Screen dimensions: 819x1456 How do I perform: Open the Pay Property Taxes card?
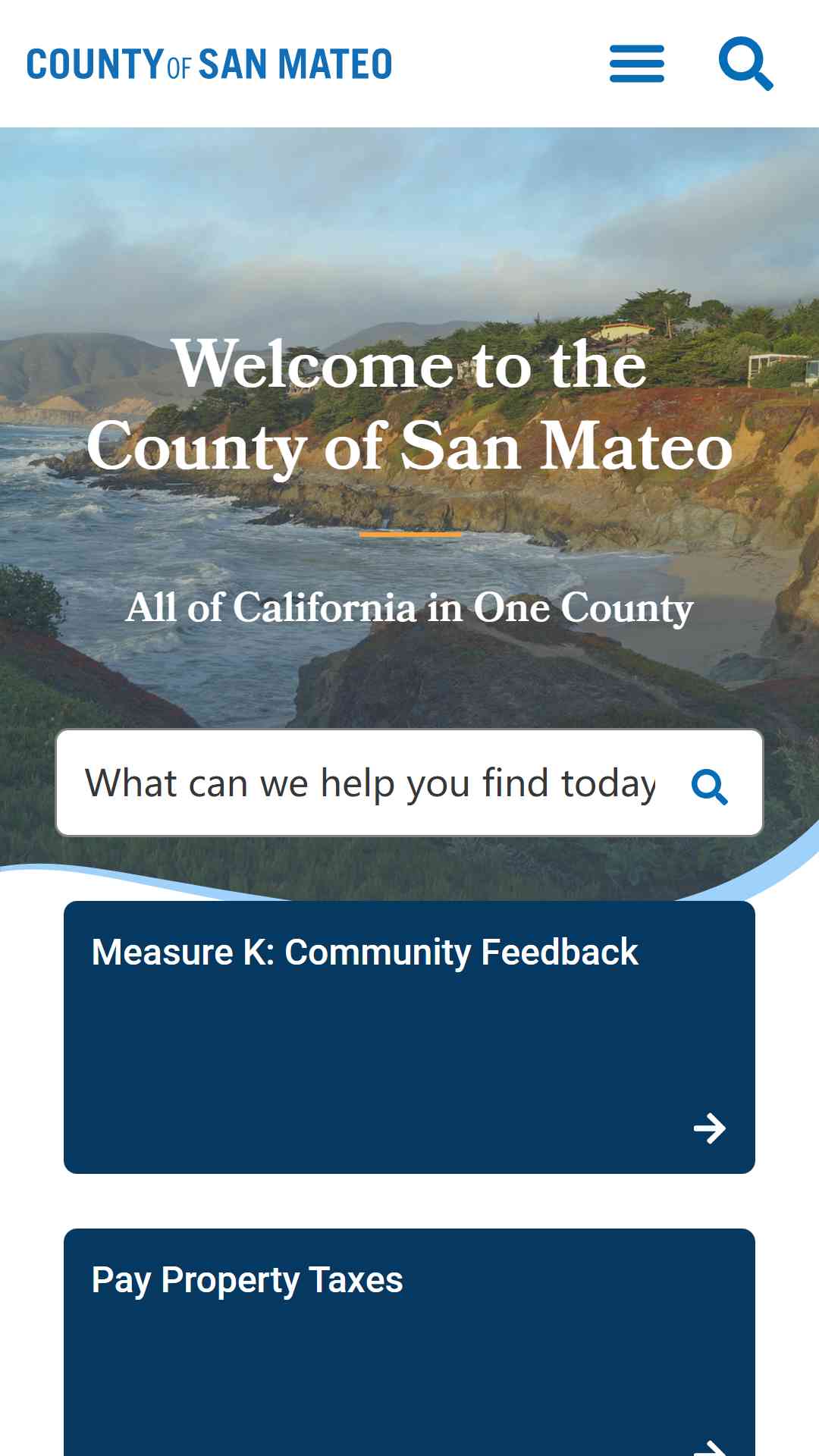409,1342
